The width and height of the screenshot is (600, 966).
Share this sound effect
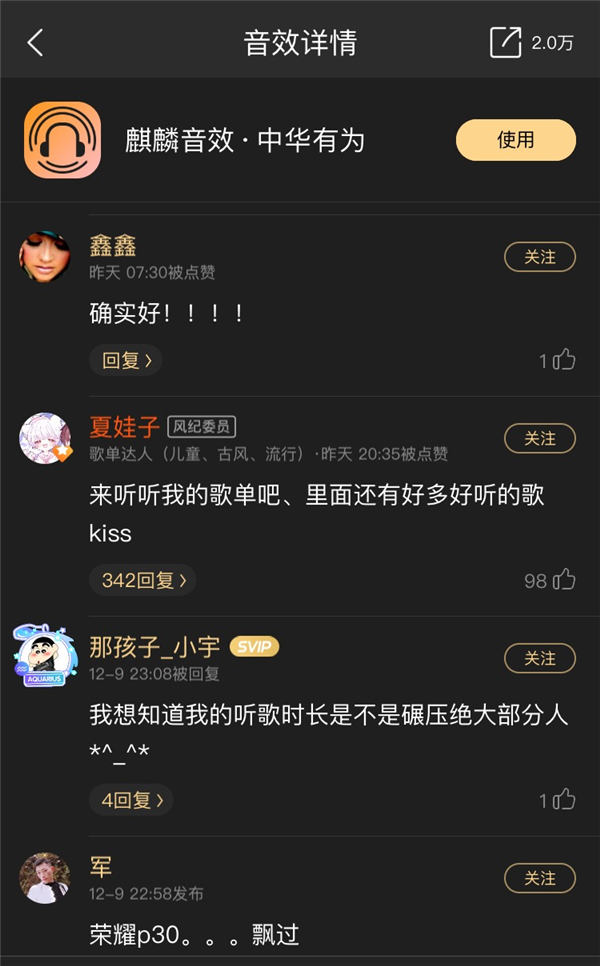point(506,42)
